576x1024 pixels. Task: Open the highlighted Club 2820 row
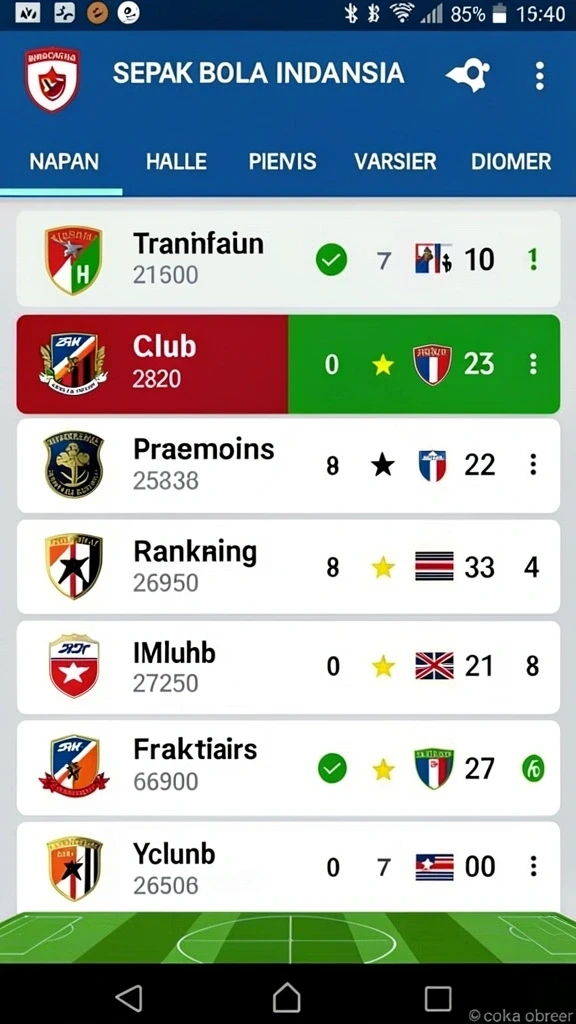(288, 364)
